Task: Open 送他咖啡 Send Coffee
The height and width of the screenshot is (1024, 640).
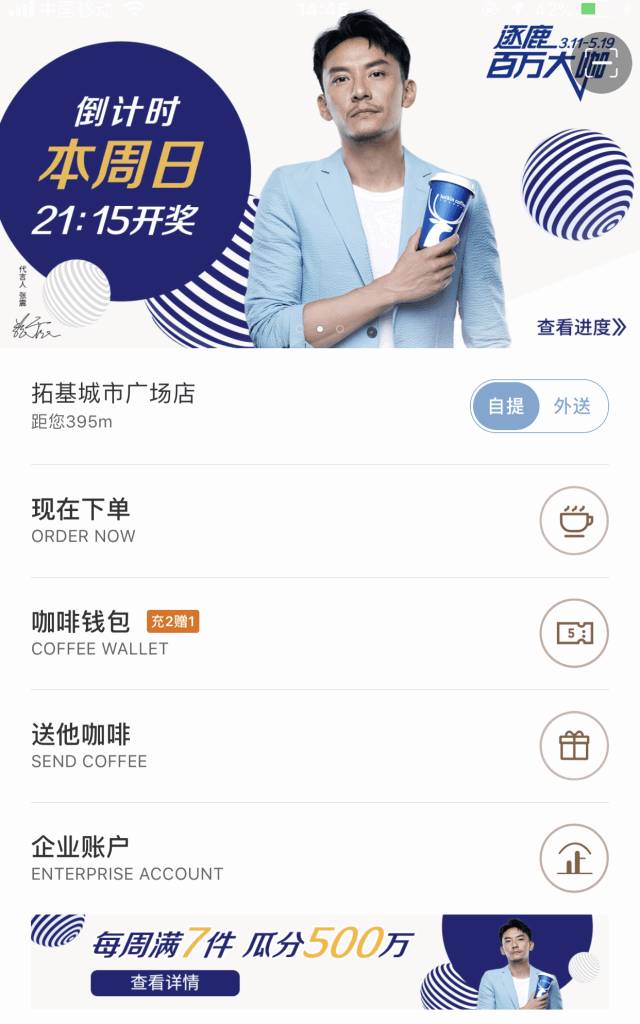Action: pos(320,746)
